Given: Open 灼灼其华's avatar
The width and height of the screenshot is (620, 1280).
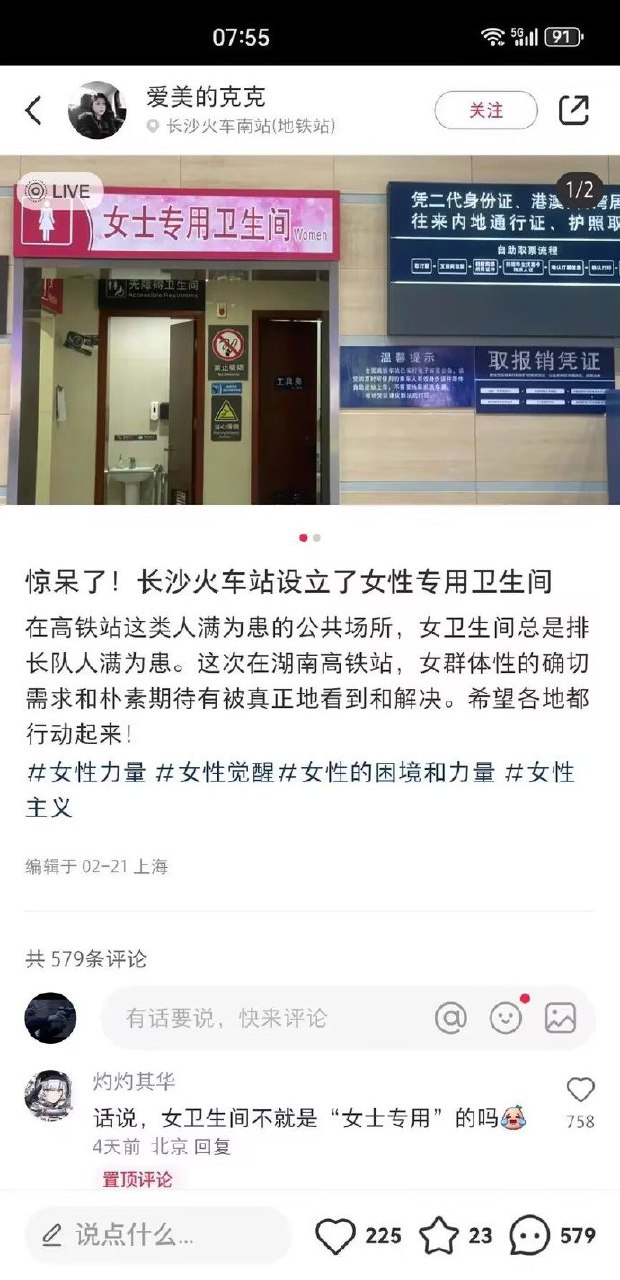Looking at the screenshot, I should [x=48, y=1096].
